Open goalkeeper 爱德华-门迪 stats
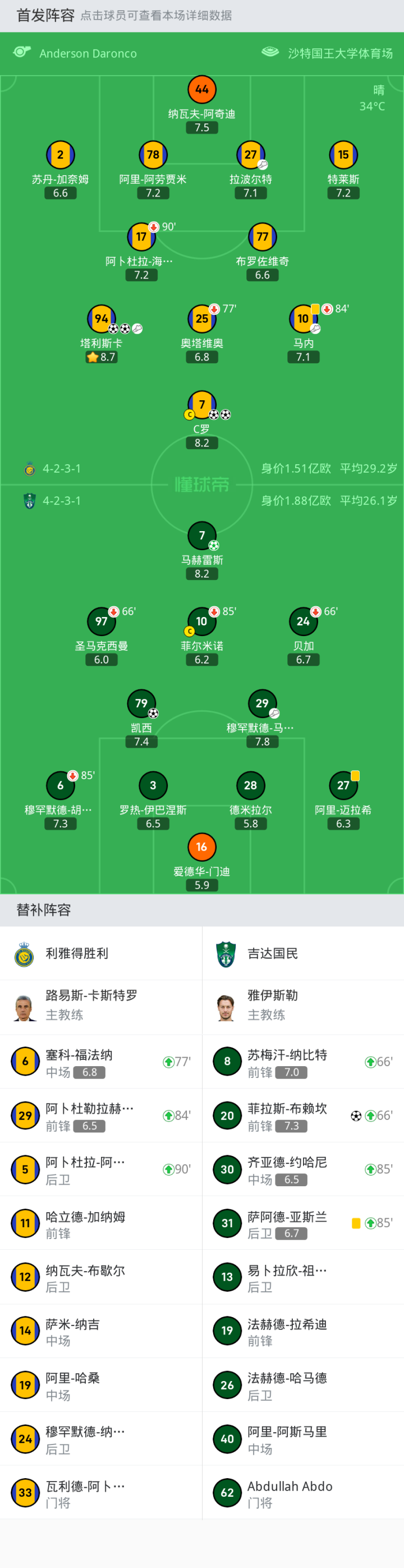The image size is (404, 1568). (201, 847)
